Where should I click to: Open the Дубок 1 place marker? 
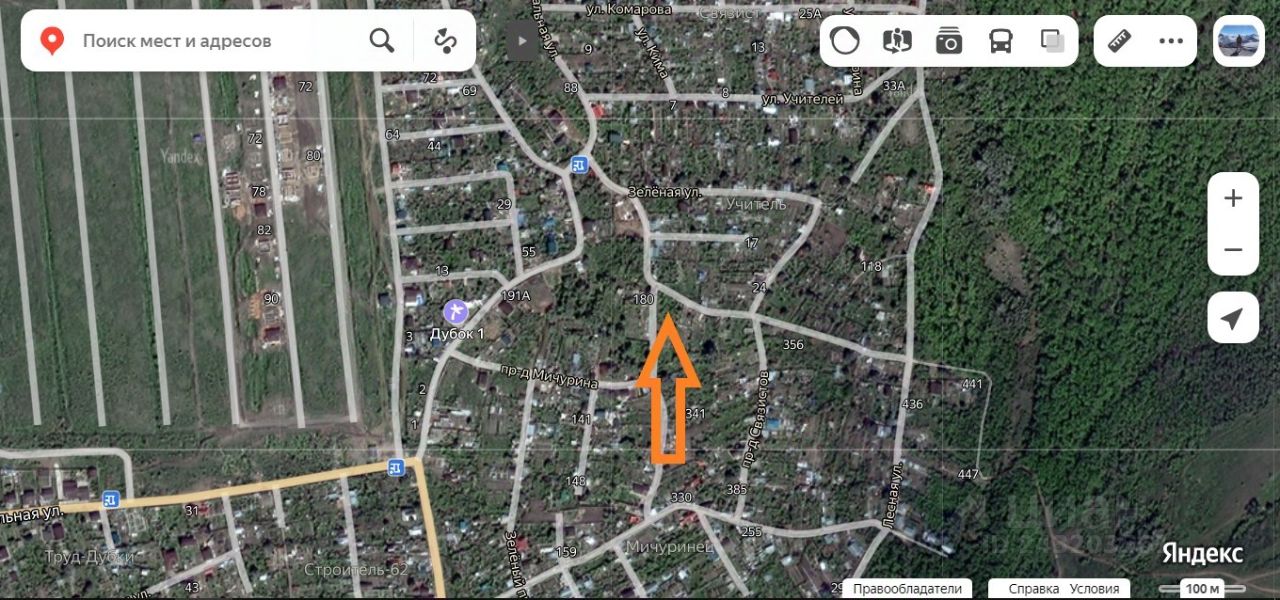[x=456, y=312]
